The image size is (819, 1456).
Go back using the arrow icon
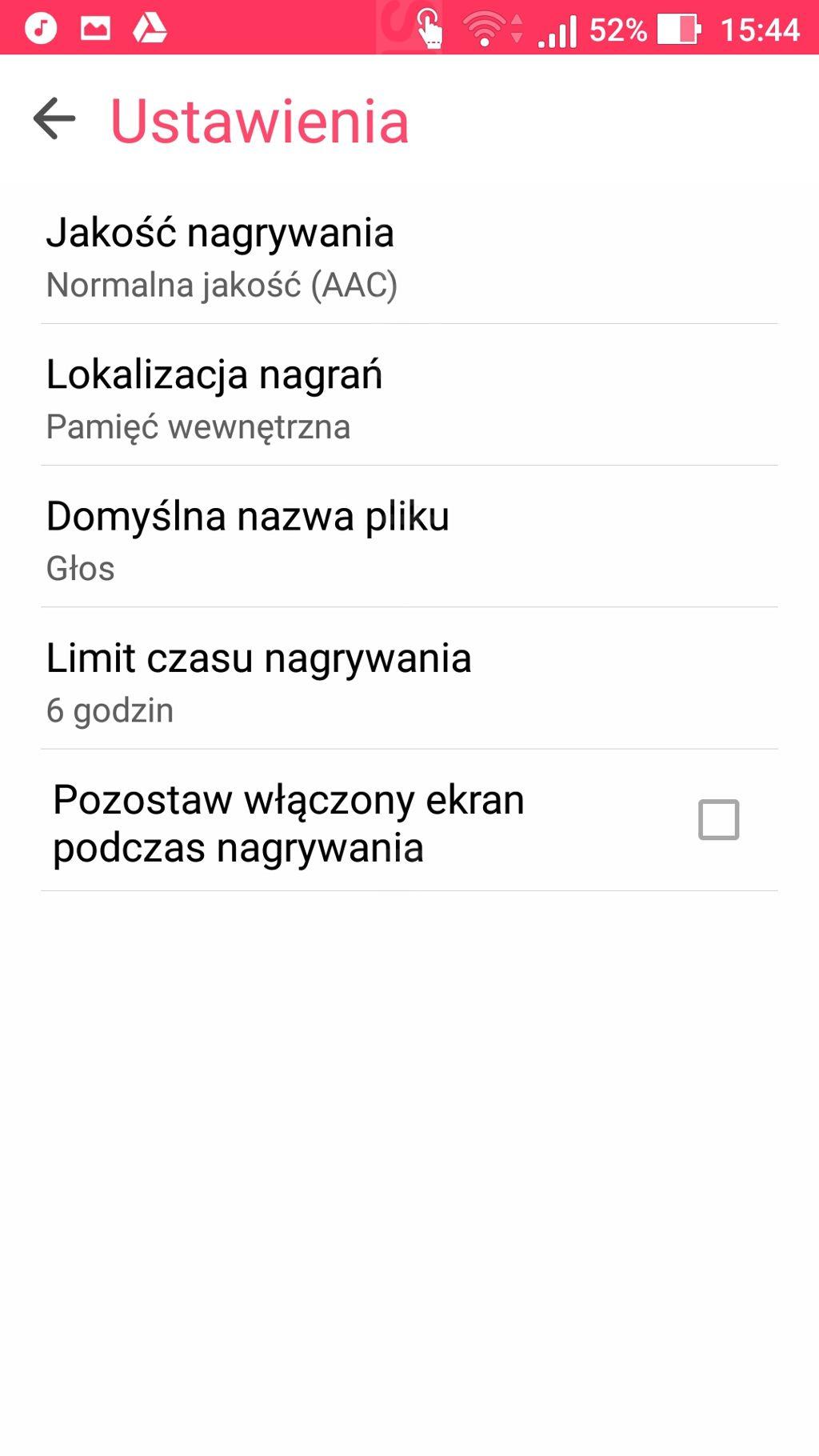pos(54,118)
